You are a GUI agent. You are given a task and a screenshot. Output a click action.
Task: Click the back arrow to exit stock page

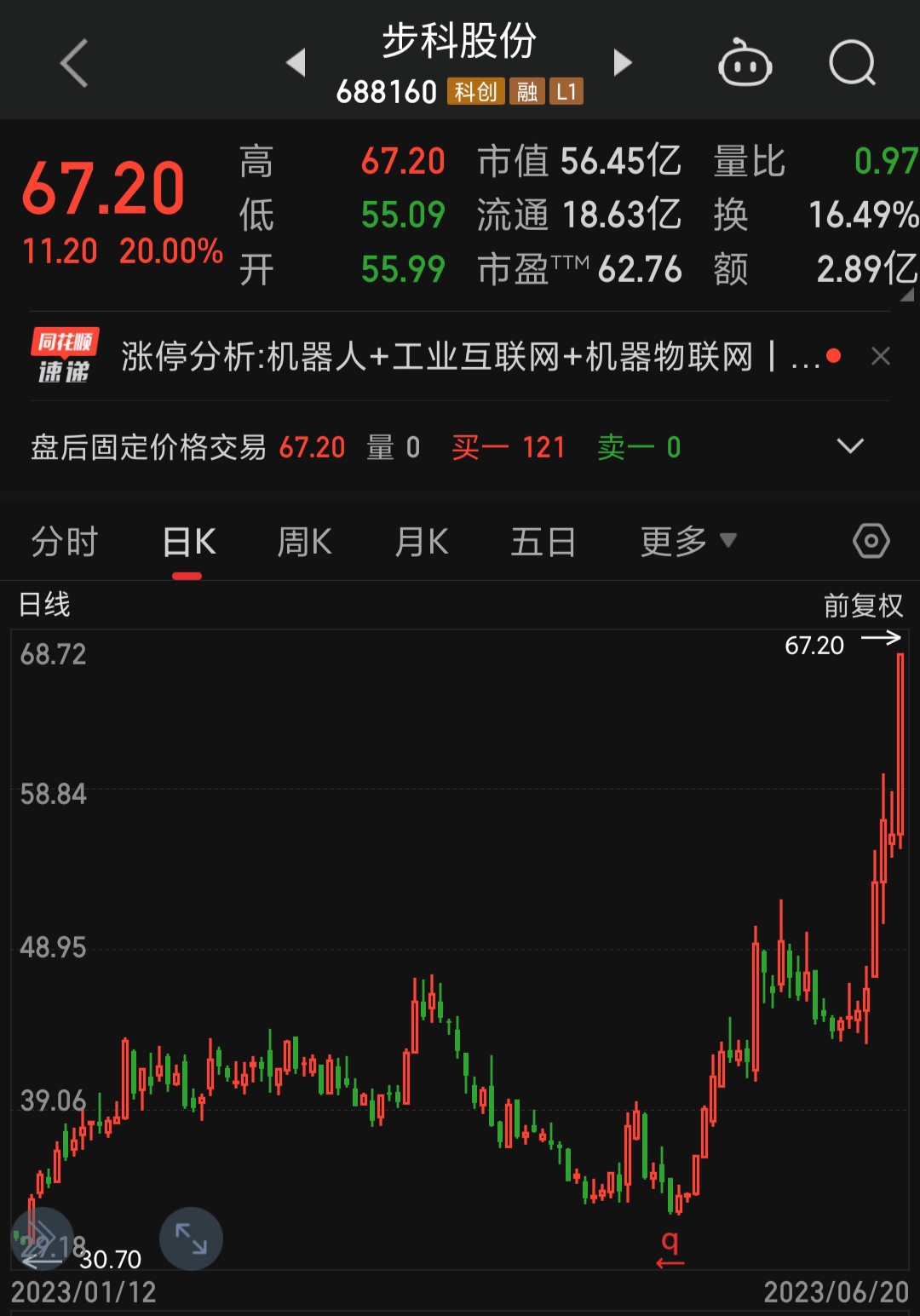[x=74, y=64]
